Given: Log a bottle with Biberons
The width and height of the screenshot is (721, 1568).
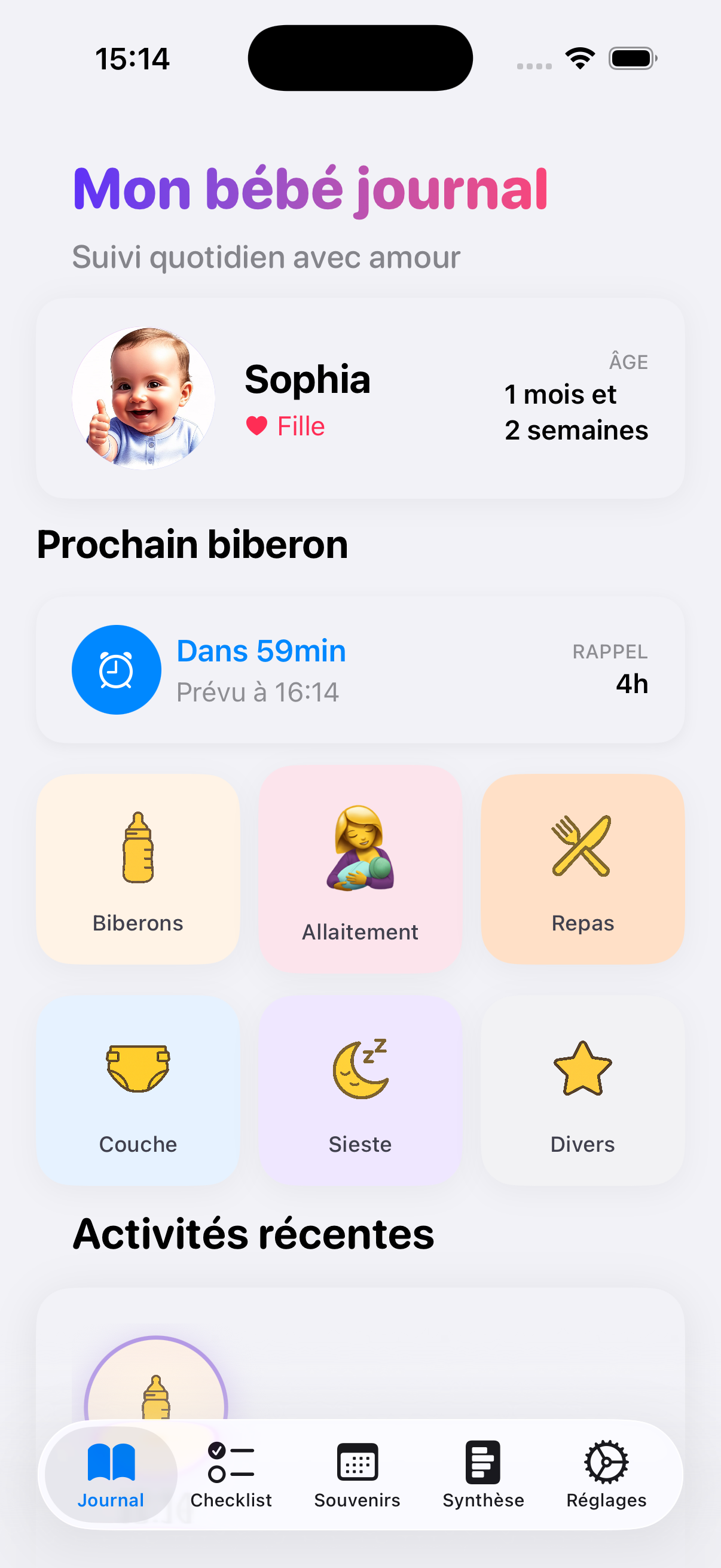Looking at the screenshot, I should coord(138,868).
